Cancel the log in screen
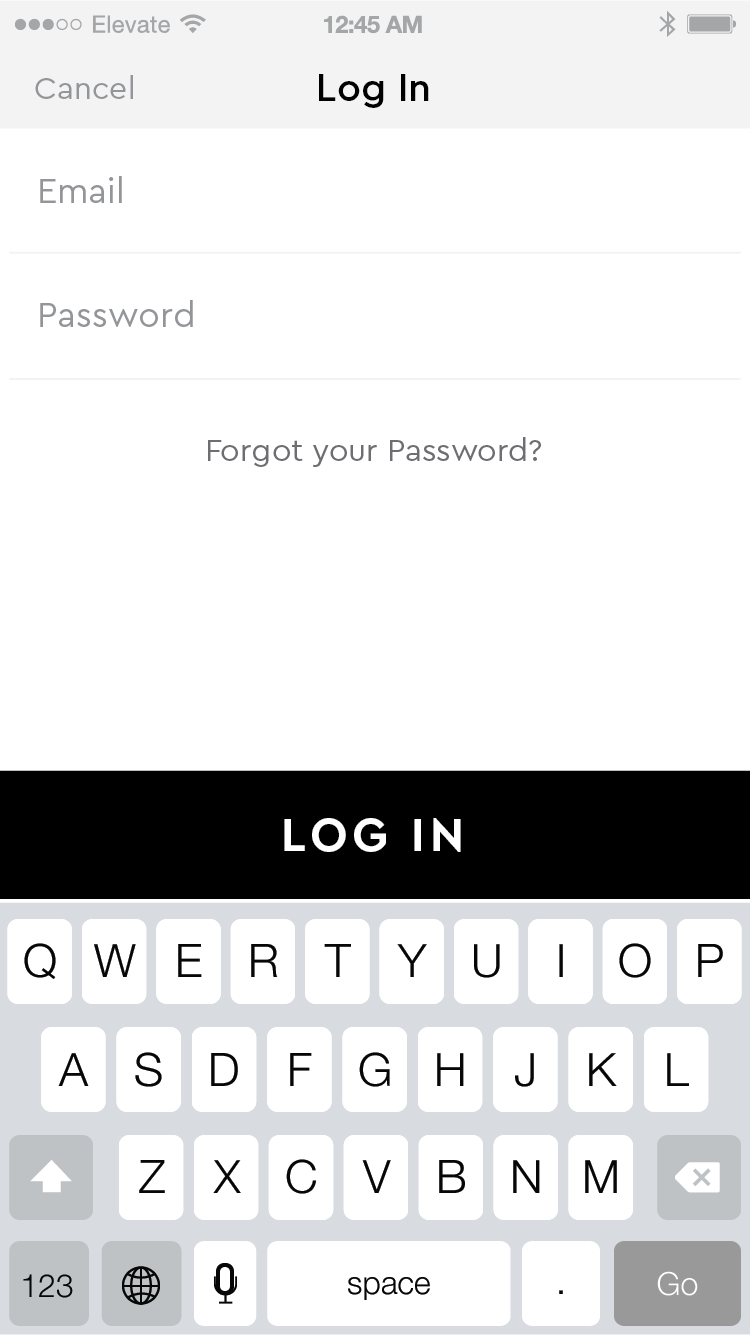This screenshot has height=1335, width=750. 84,89
